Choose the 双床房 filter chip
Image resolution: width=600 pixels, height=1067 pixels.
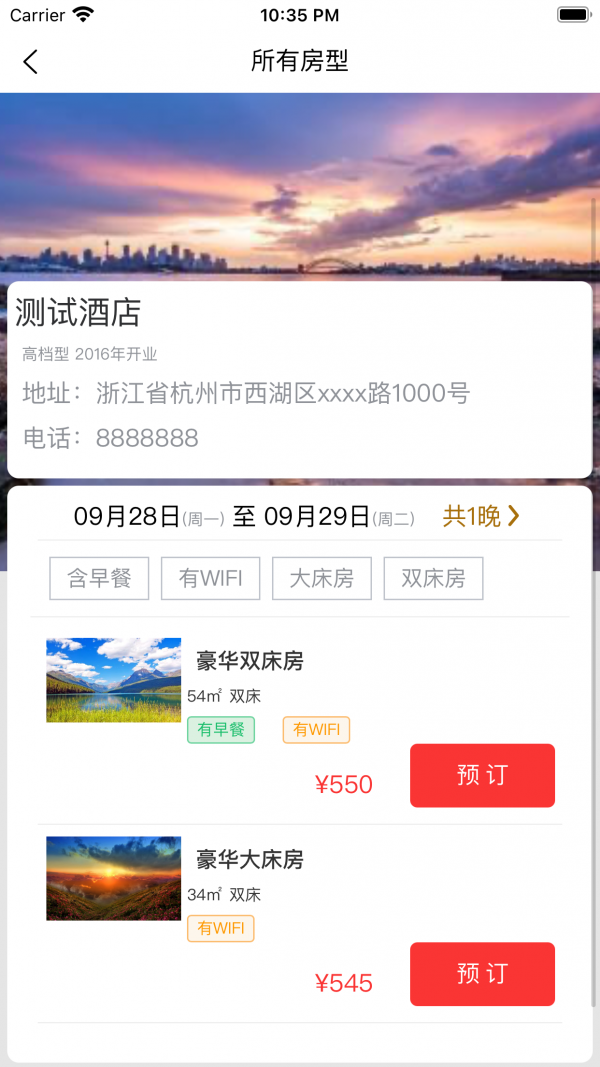pos(433,578)
